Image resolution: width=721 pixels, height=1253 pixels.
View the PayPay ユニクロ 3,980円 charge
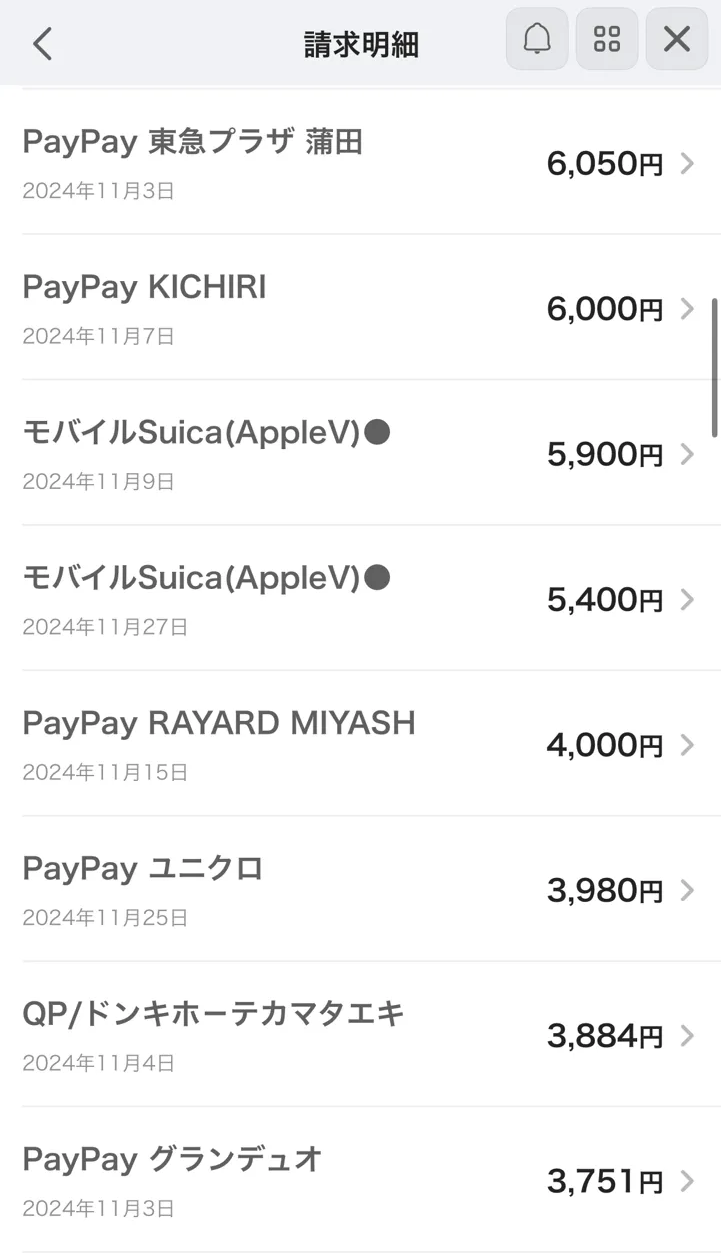point(360,889)
